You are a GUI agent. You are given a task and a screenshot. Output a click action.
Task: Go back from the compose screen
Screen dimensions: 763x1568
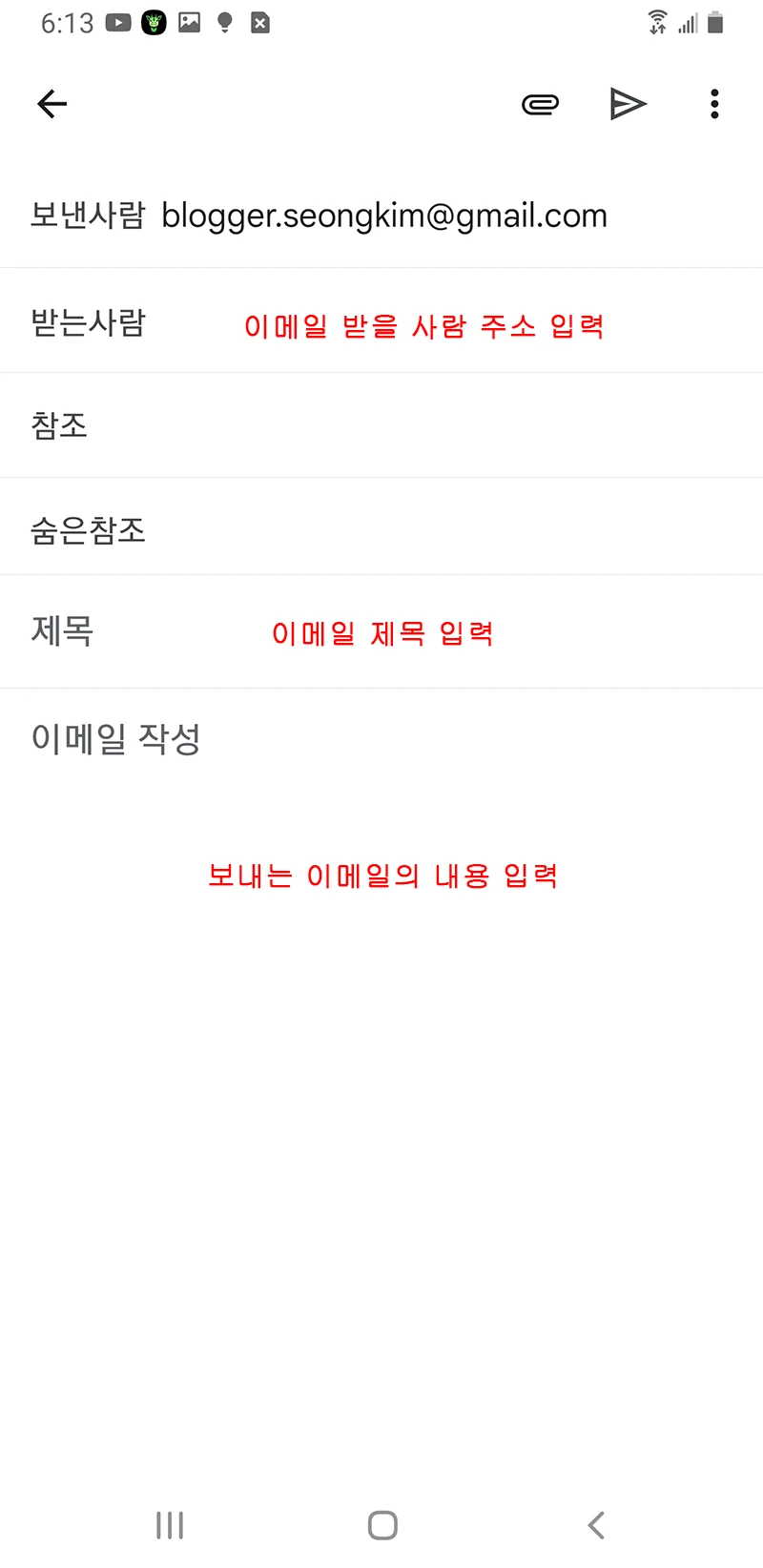tap(52, 104)
